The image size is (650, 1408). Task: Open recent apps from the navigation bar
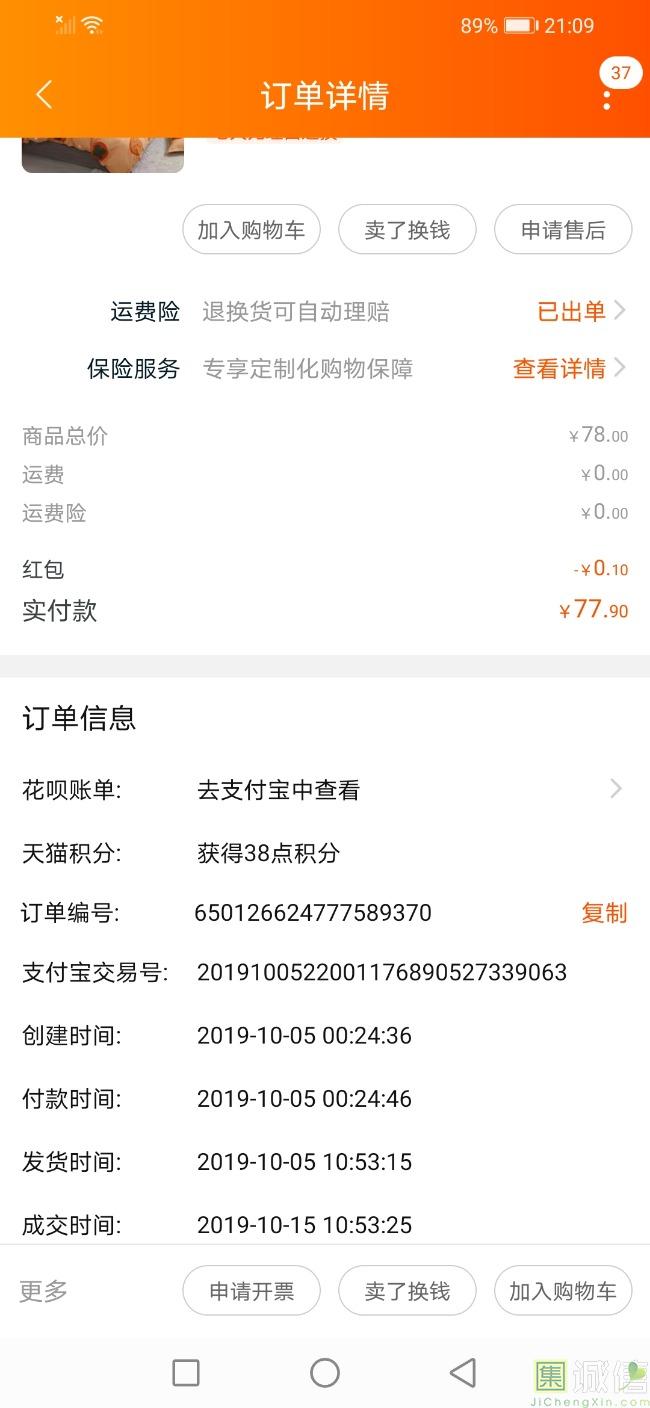tap(186, 1373)
